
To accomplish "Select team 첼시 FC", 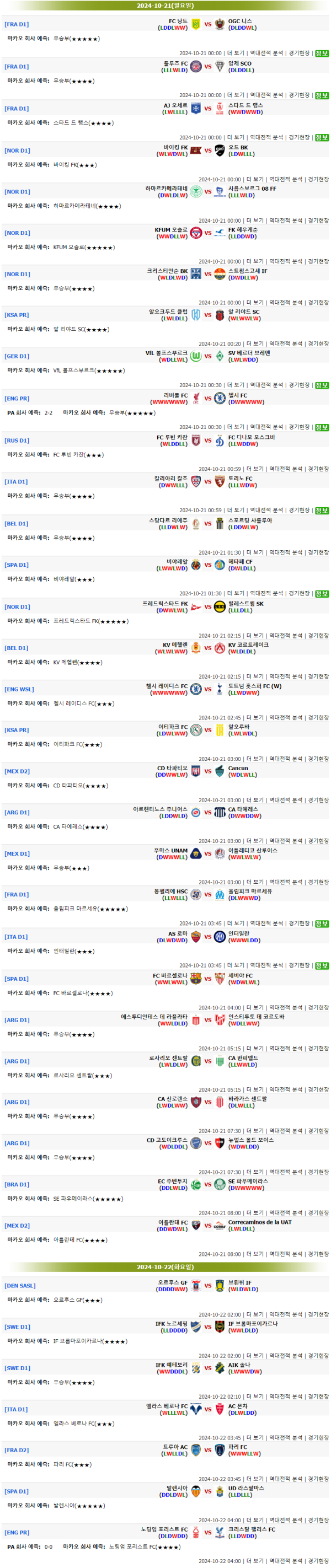I will (237, 395).
